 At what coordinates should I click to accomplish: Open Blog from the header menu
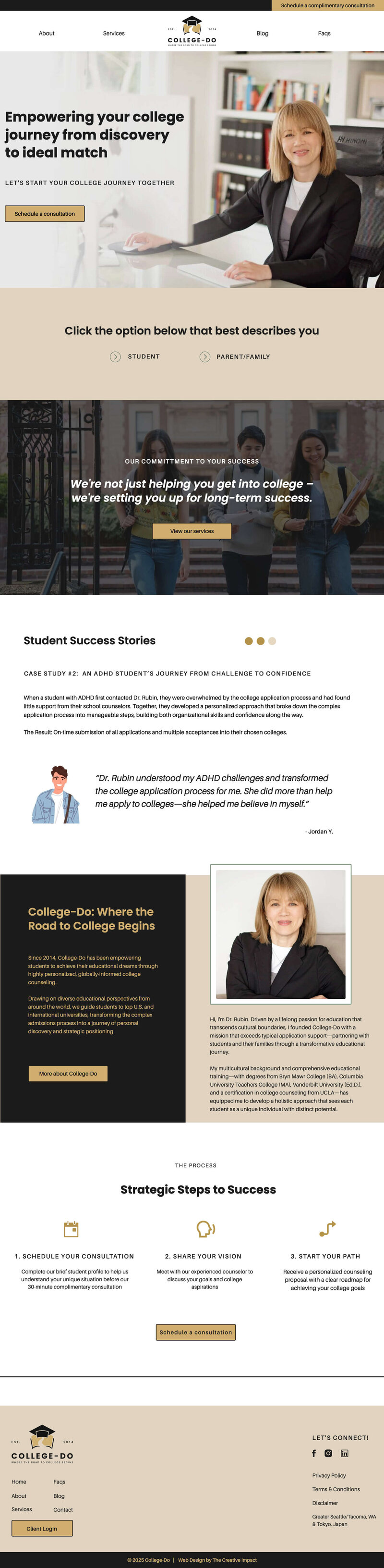click(x=262, y=34)
